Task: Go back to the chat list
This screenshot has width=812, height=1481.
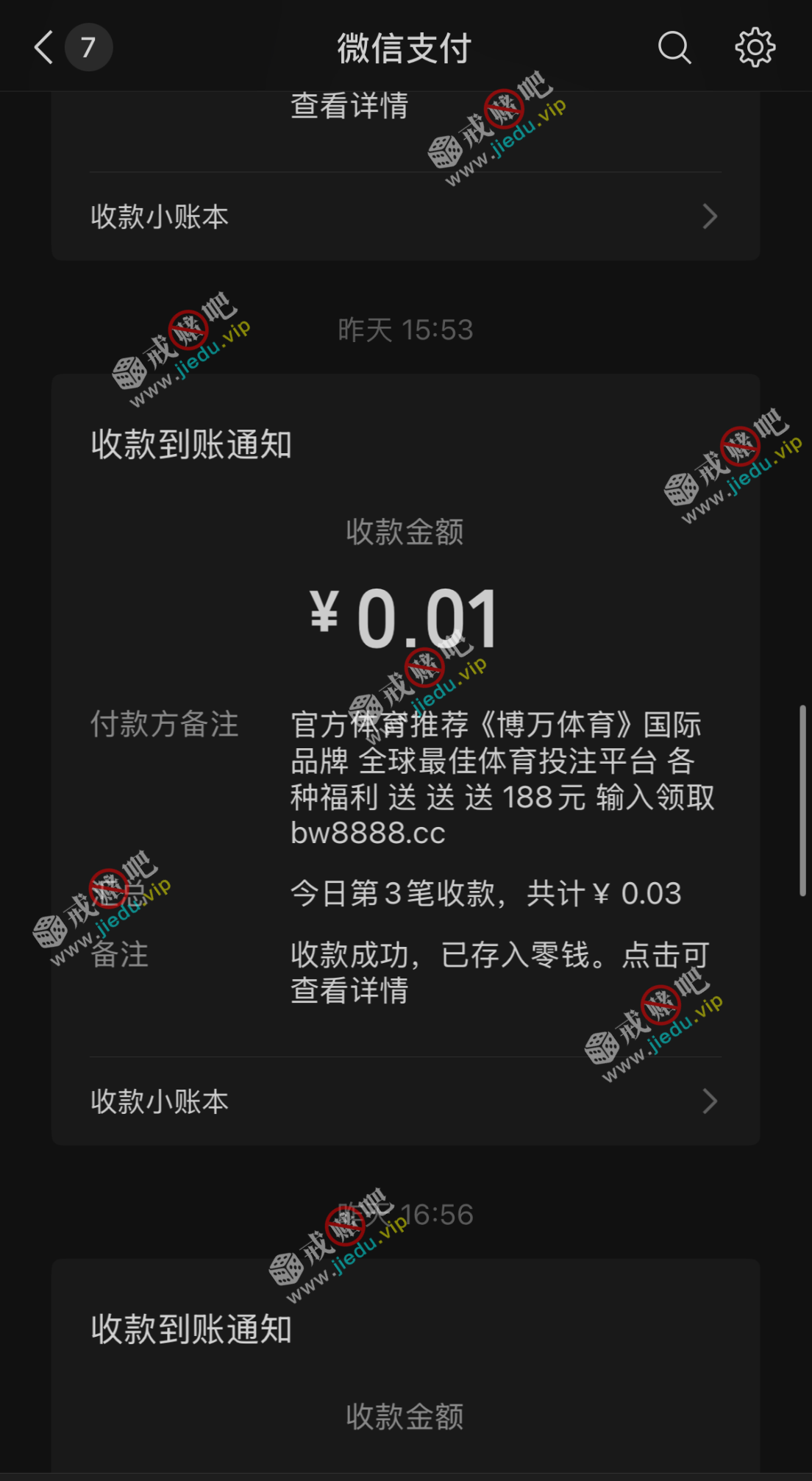Action: click(46, 48)
